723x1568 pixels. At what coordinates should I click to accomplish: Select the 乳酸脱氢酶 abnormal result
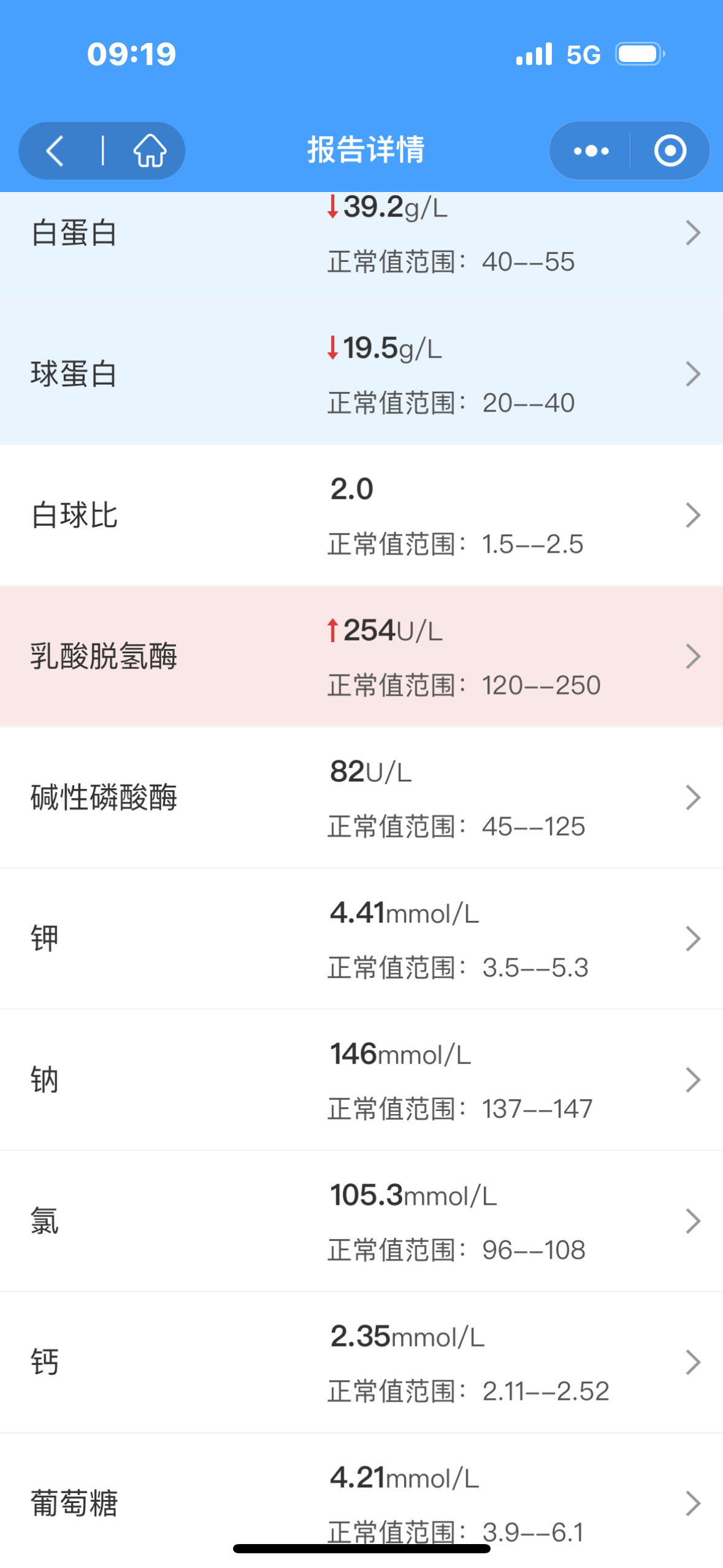pos(361,656)
